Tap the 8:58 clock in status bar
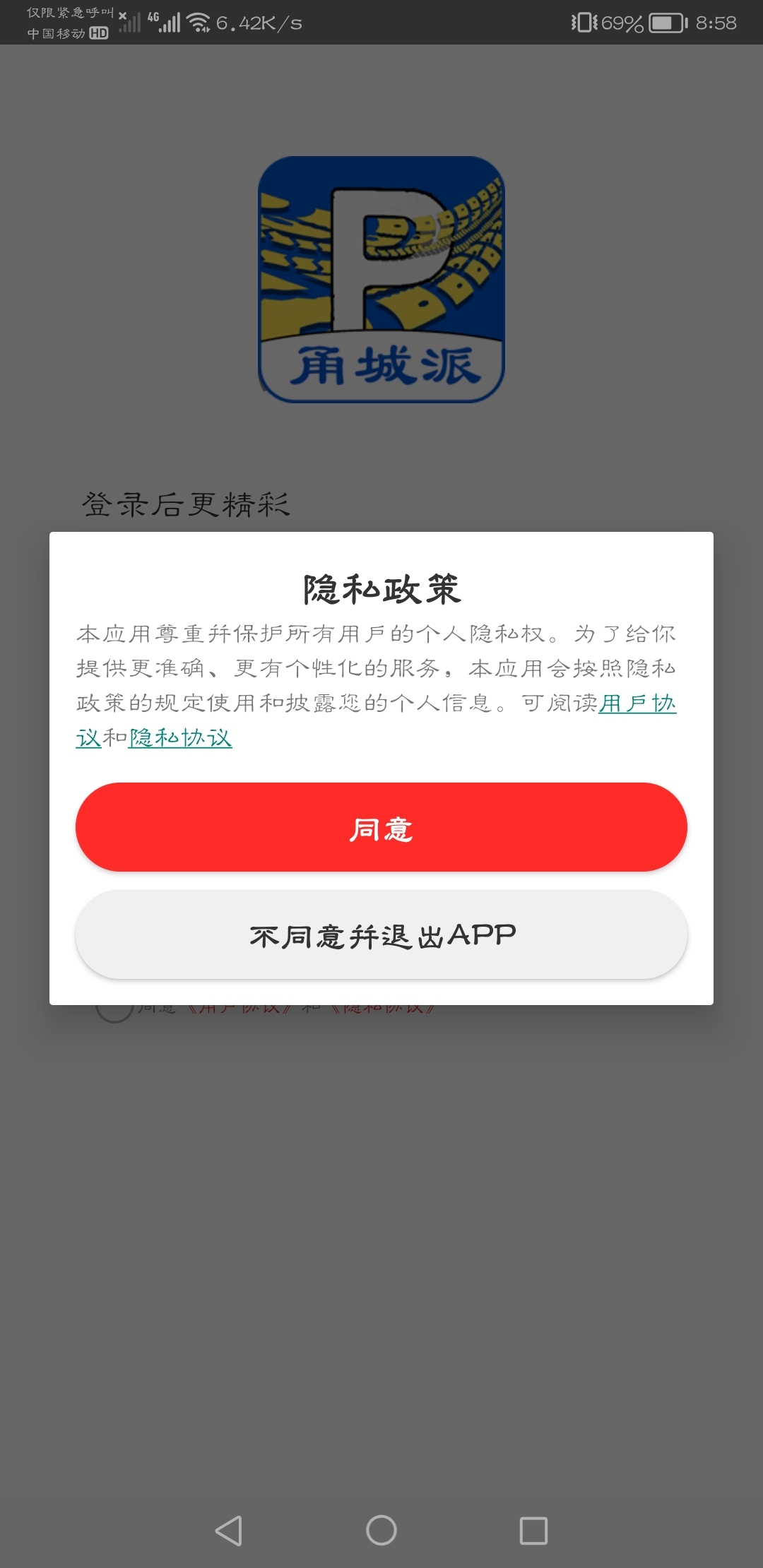This screenshot has width=763, height=1568. point(716,23)
